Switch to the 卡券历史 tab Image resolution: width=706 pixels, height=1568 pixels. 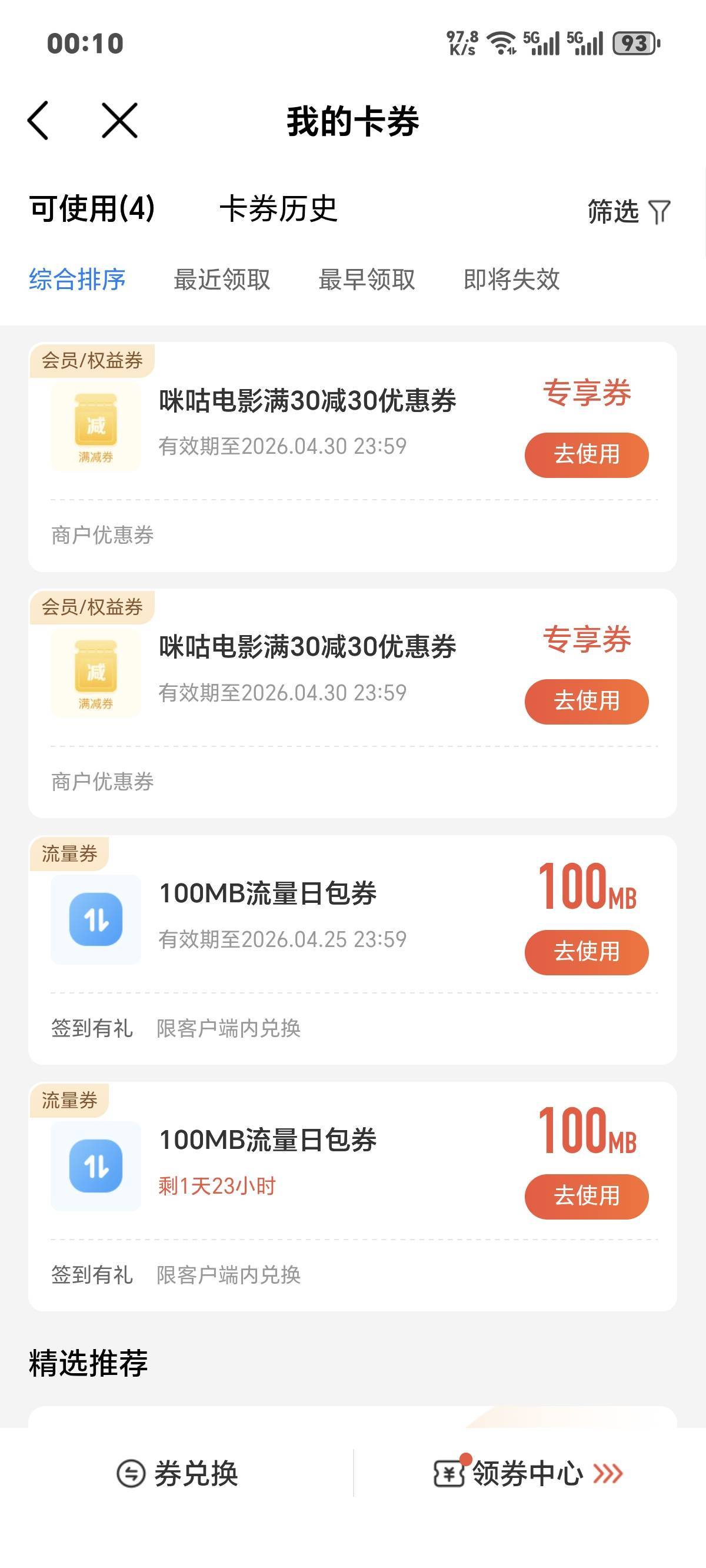[278, 209]
